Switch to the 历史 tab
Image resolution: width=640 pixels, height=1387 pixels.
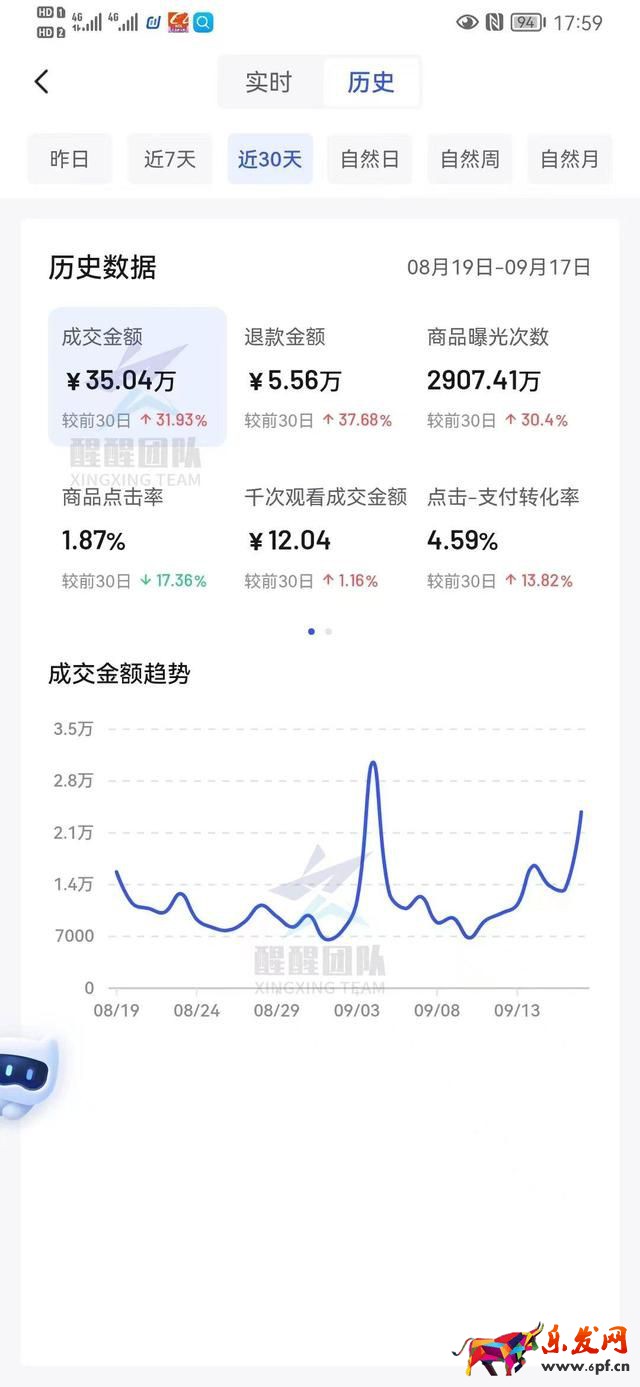(x=371, y=82)
